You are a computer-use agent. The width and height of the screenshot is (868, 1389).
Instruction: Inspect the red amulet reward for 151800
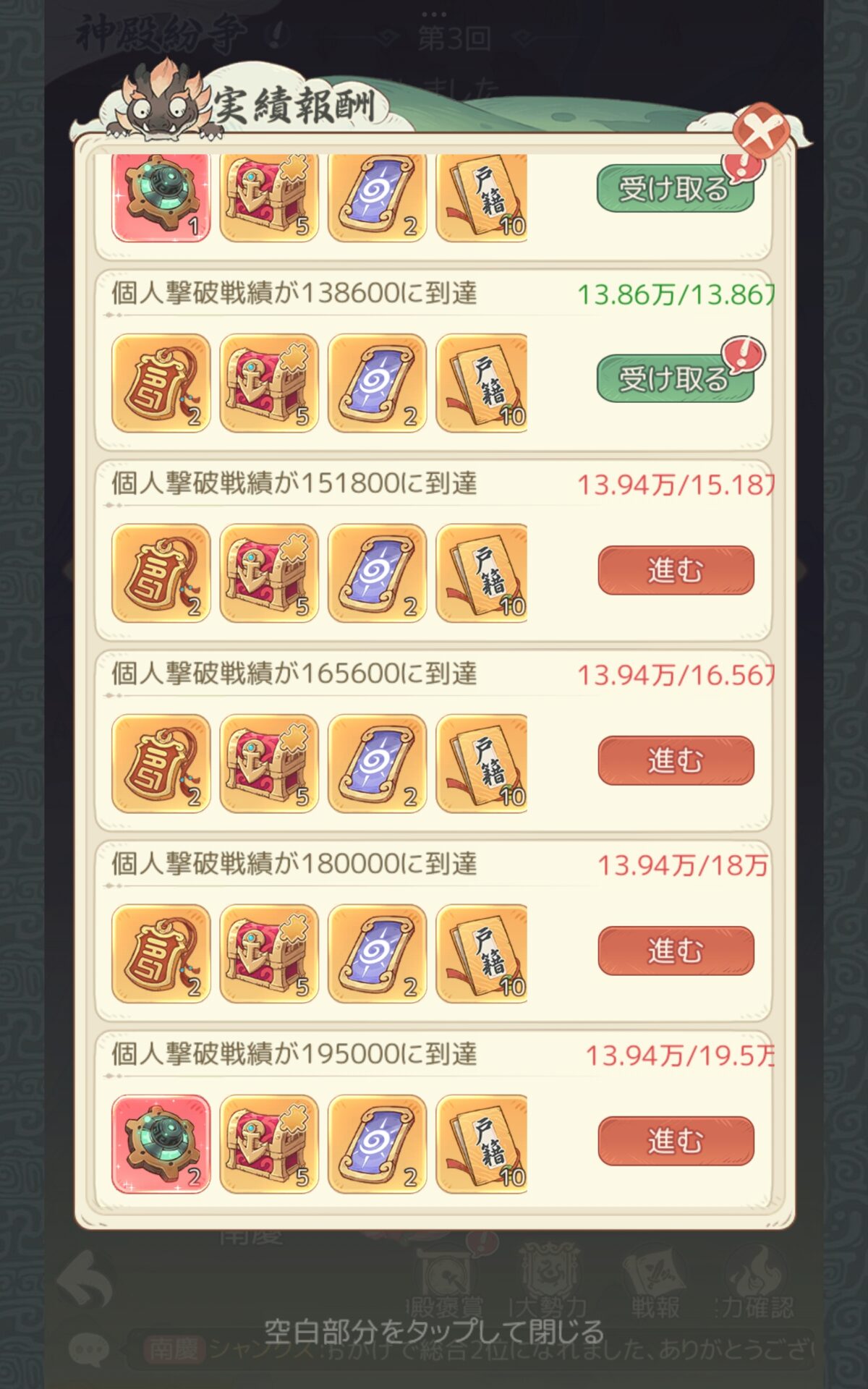click(161, 573)
